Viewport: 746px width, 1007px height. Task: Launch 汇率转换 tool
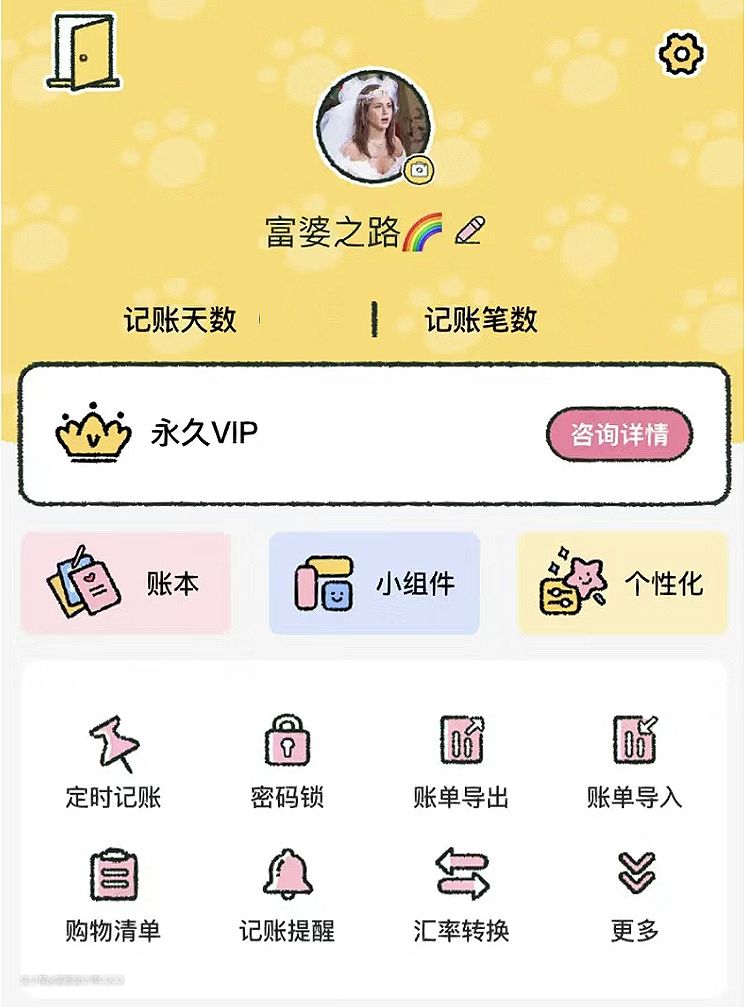(x=461, y=895)
